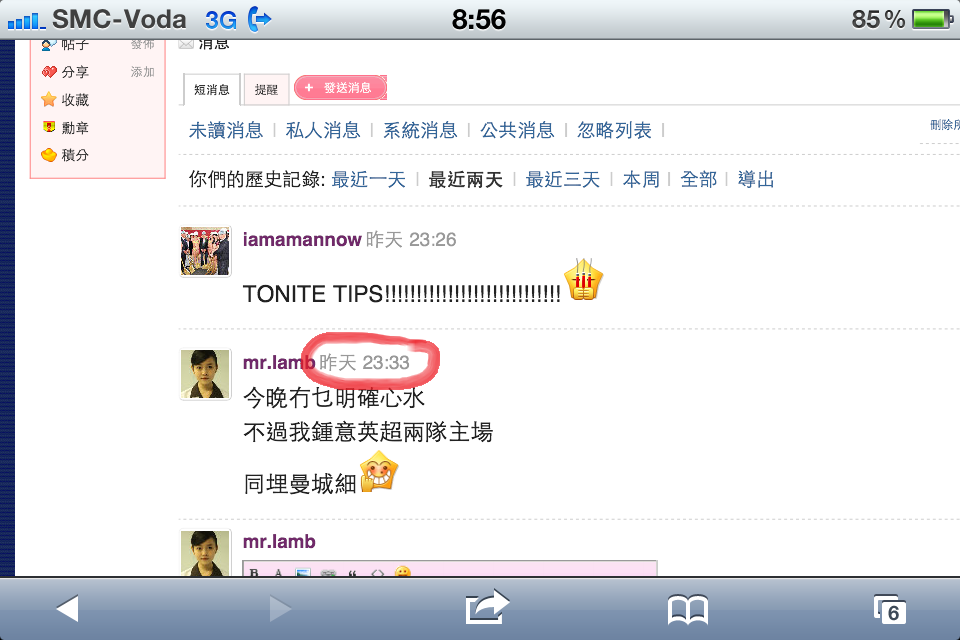Show history for 本周
This screenshot has height=640, width=960.
[x=641, y=180]
